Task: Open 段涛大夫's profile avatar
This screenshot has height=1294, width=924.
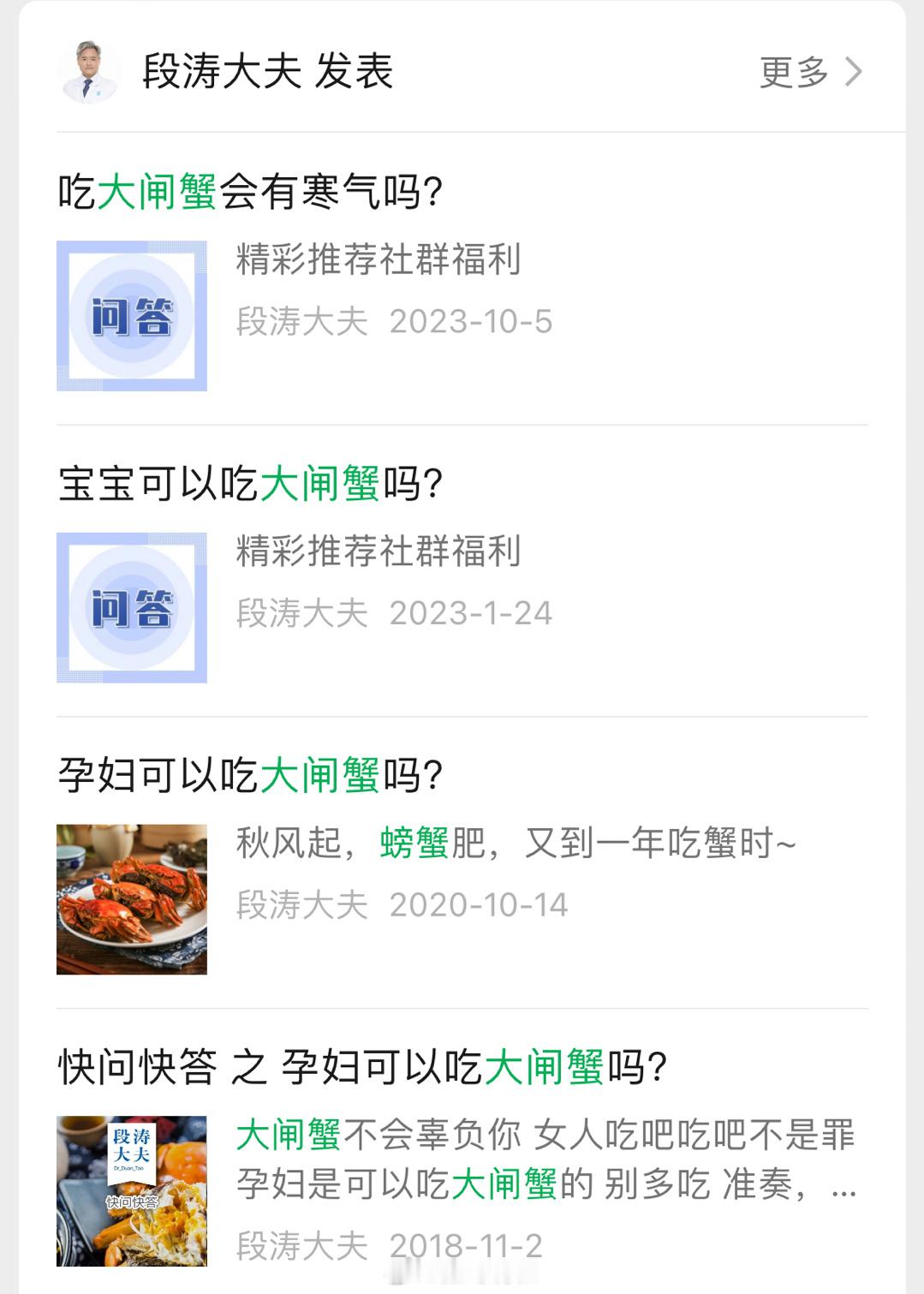Action: click(x=89, y=72)
